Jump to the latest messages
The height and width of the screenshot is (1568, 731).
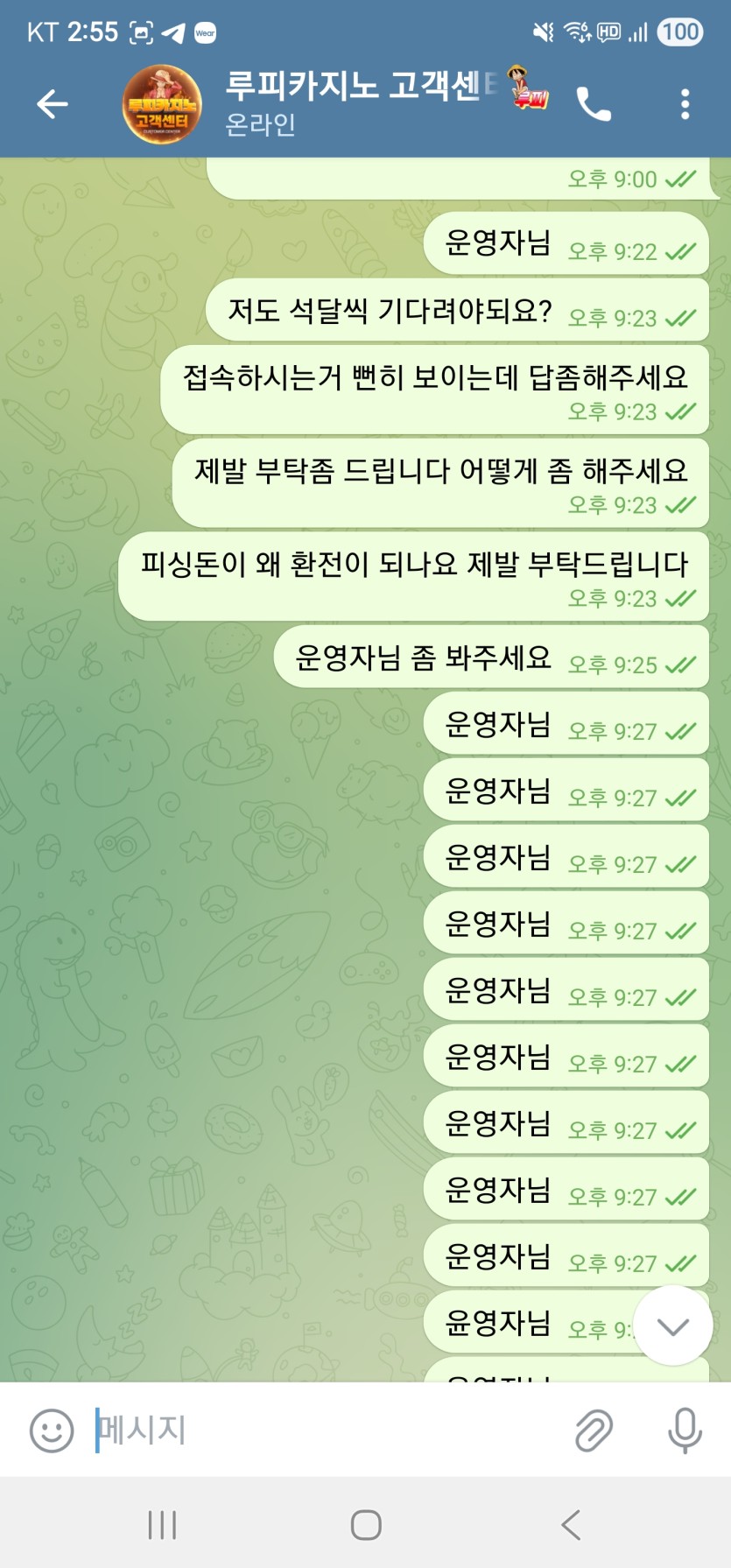click(672, 1325)
